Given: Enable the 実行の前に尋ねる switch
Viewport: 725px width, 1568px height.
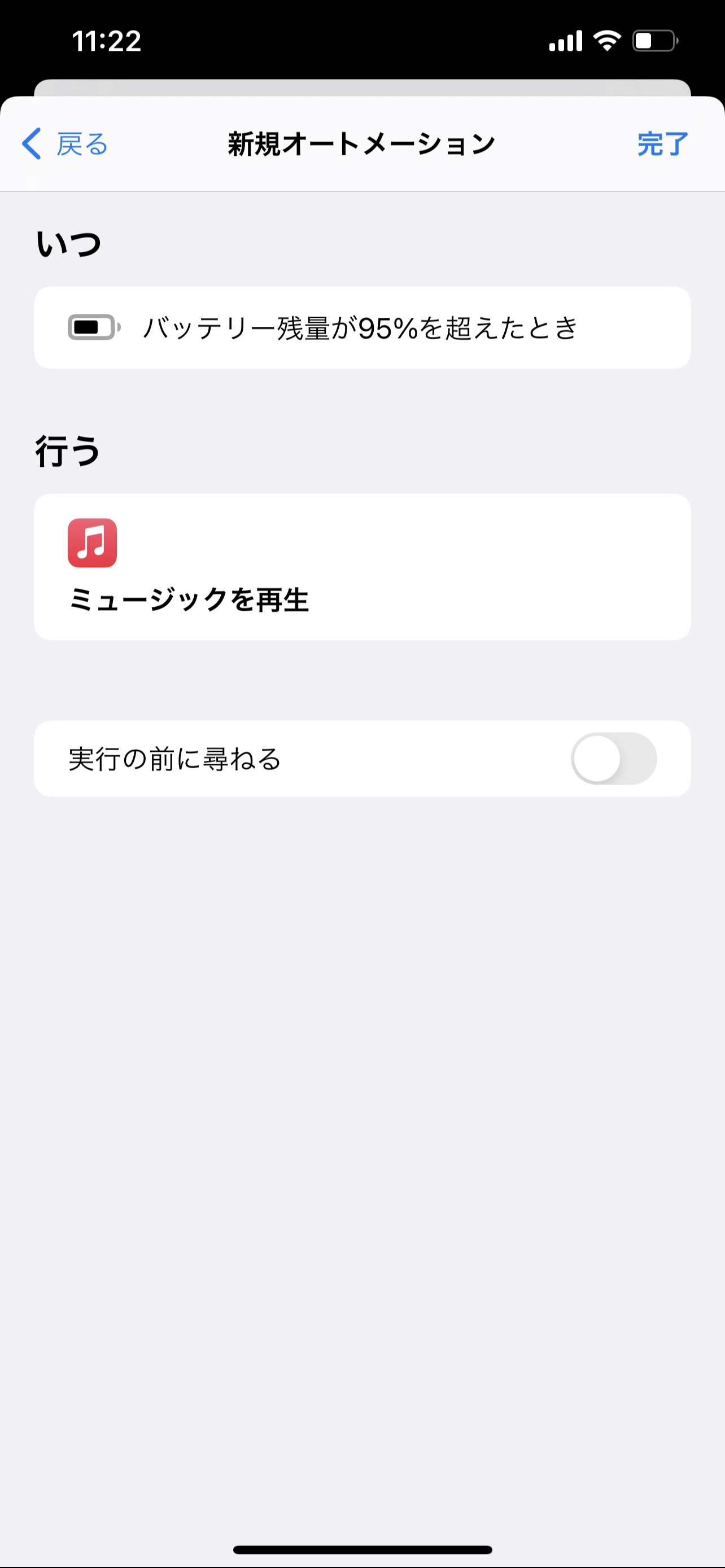Looking at the screenshot, I should click(x=614, y=759).
